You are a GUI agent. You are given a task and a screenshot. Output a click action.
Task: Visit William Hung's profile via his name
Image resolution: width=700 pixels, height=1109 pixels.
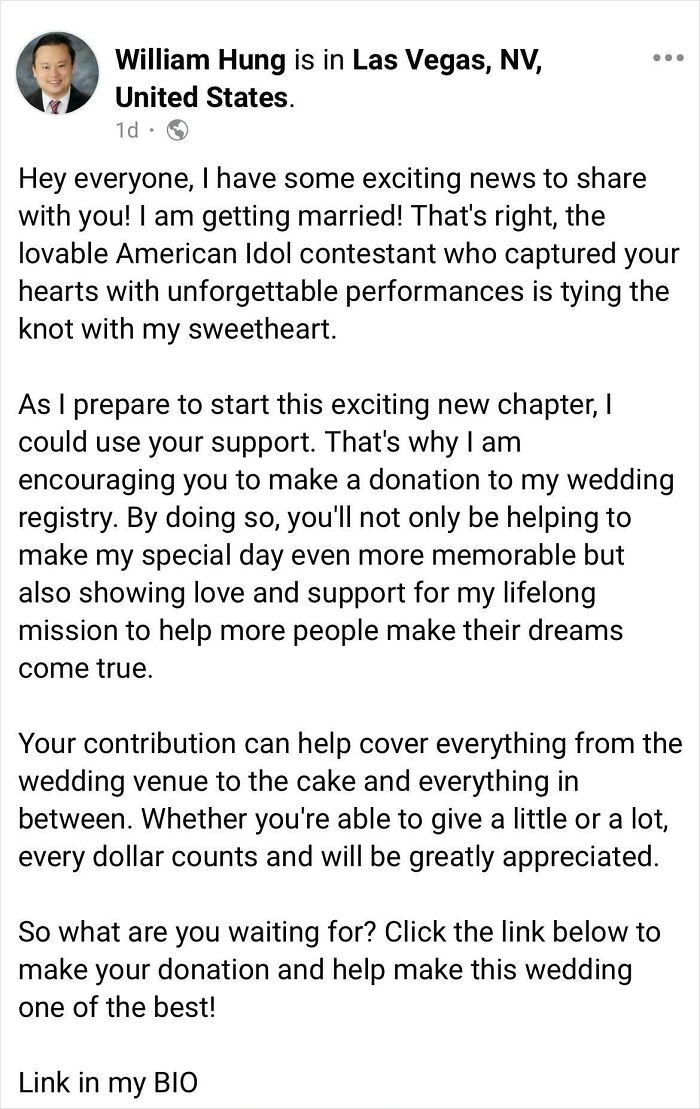(x=201, y=59)
